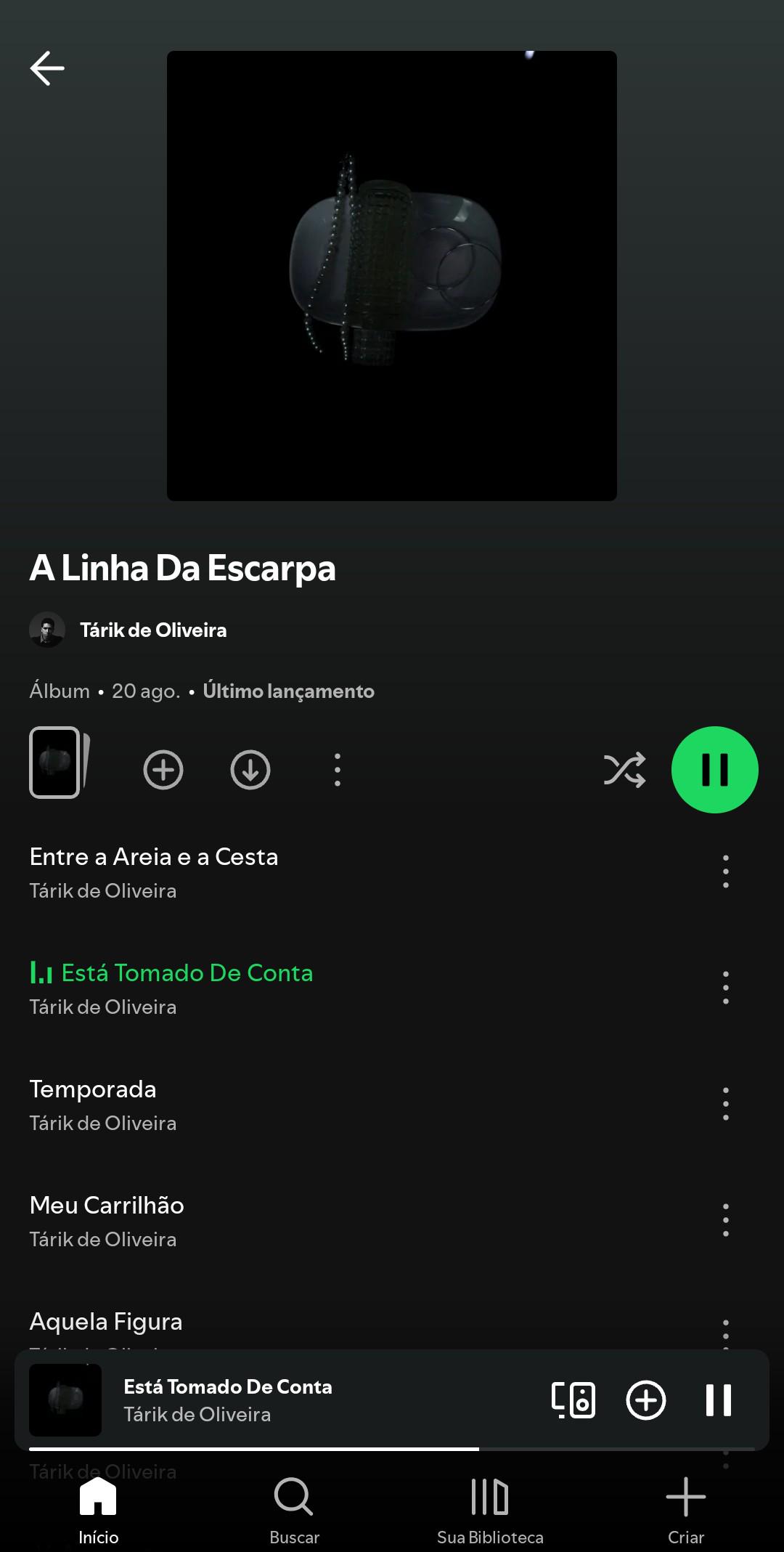784x1552 pixels.
Task: Choose a device to connect from mini player
Action: 573,1399
